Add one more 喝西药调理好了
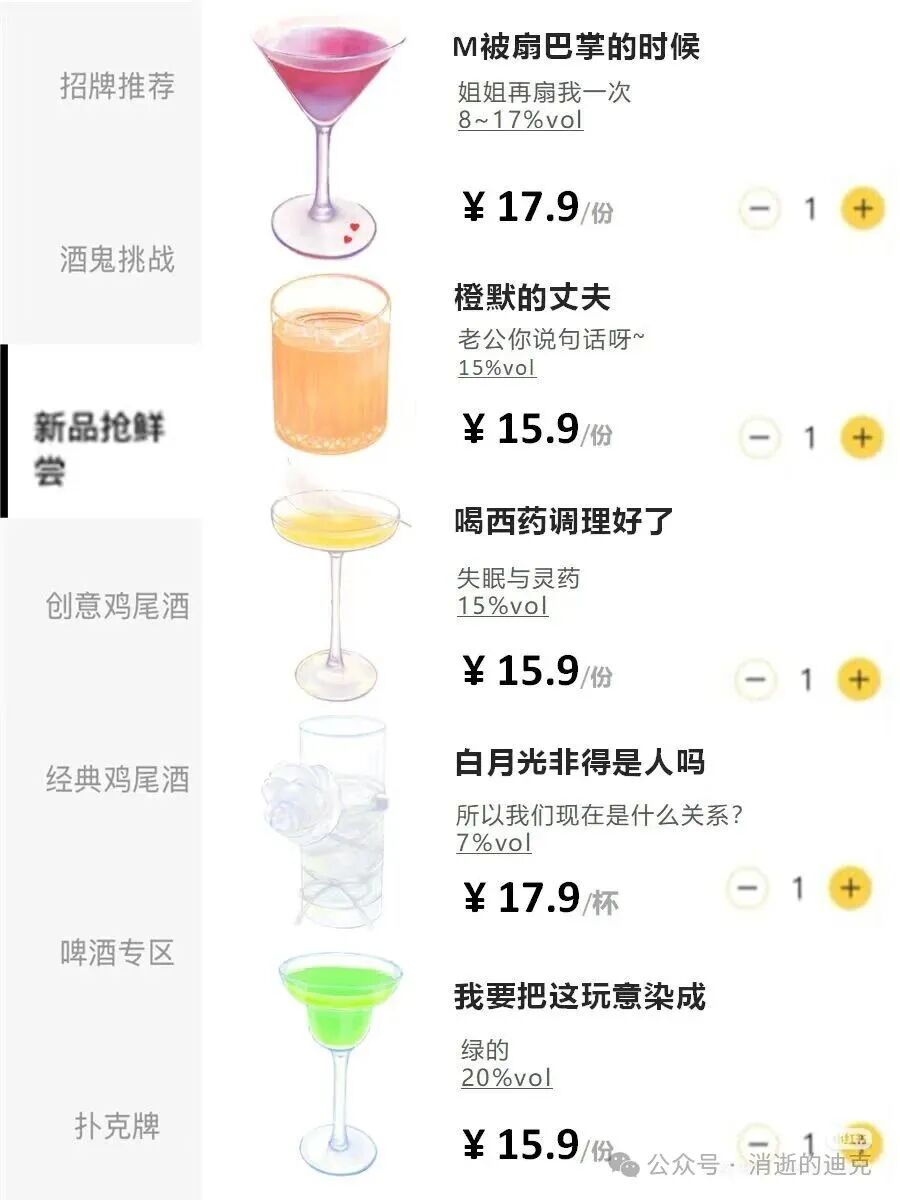900x1200 pixels. click(858, 680)
